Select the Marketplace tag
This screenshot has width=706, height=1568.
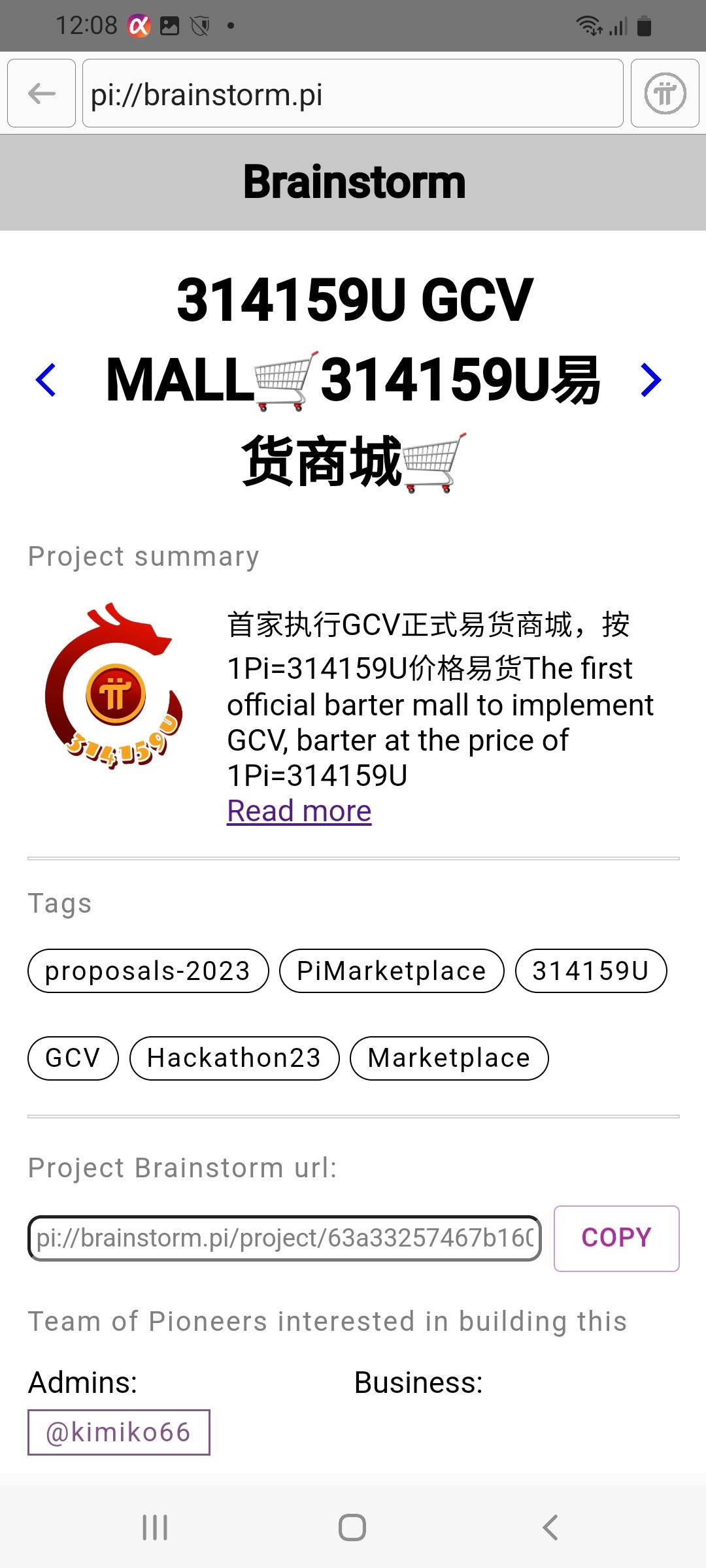click(x=449, y=1058)
